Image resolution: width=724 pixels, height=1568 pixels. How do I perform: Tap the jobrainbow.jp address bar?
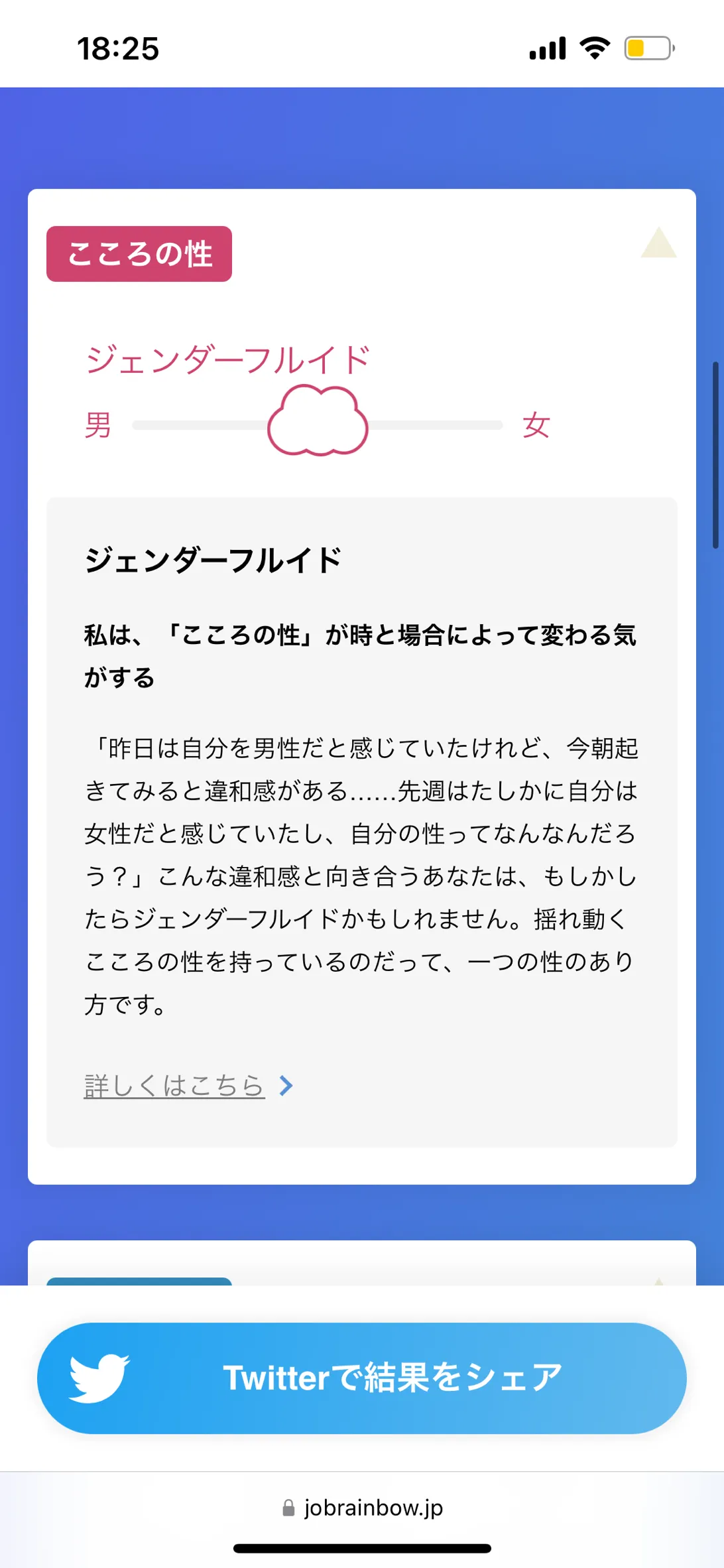click(x=362, y=1508)
